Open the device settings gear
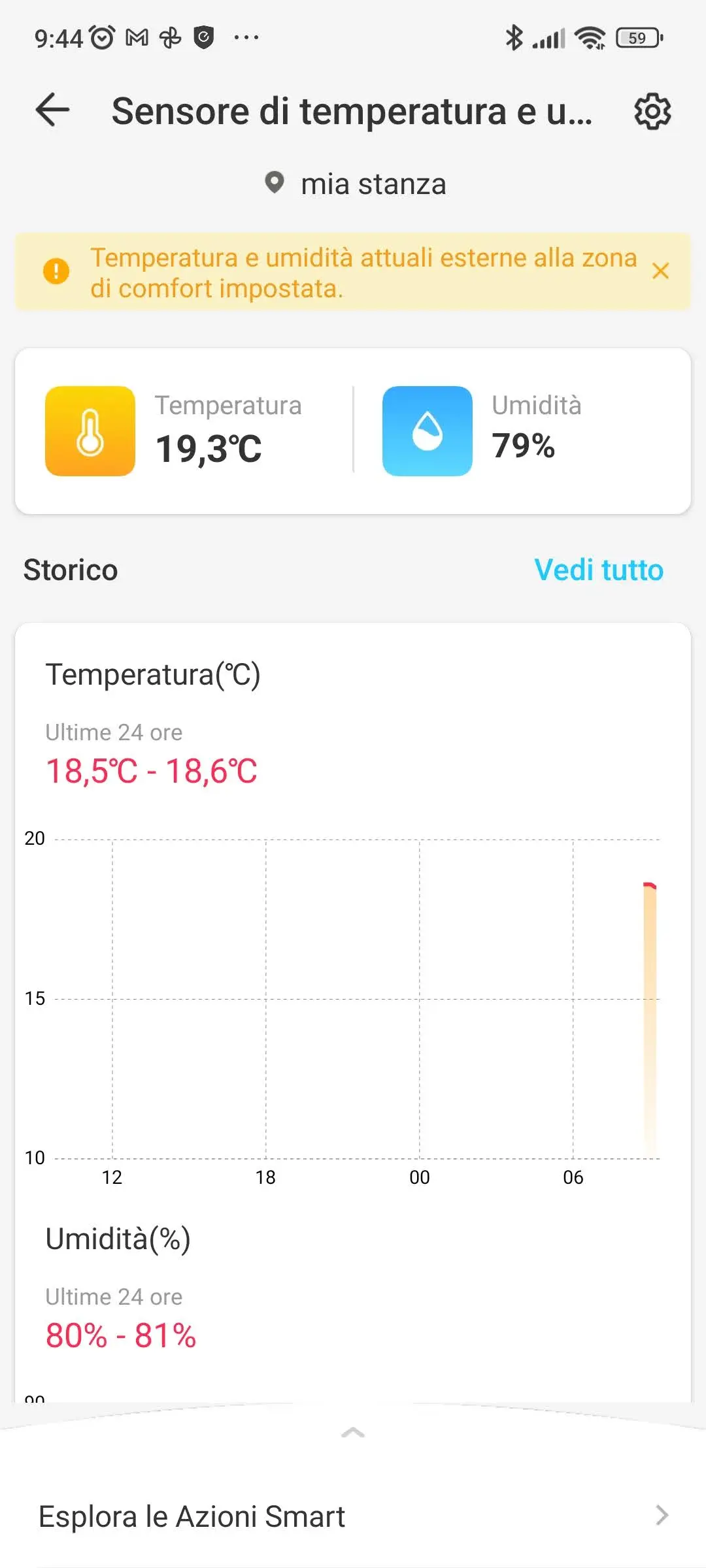 652,111
